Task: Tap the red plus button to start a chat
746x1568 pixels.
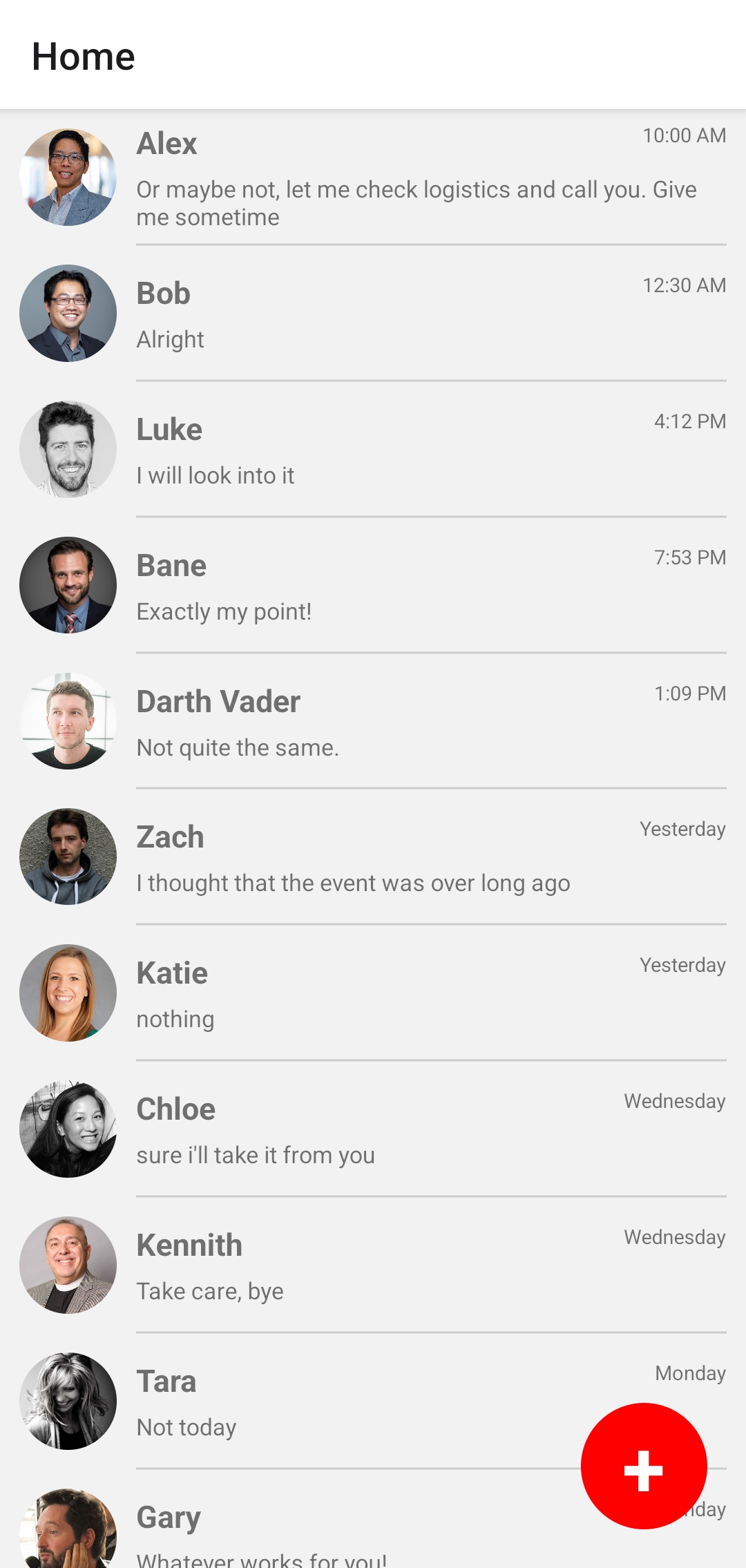Action: tap(644, 1466)
